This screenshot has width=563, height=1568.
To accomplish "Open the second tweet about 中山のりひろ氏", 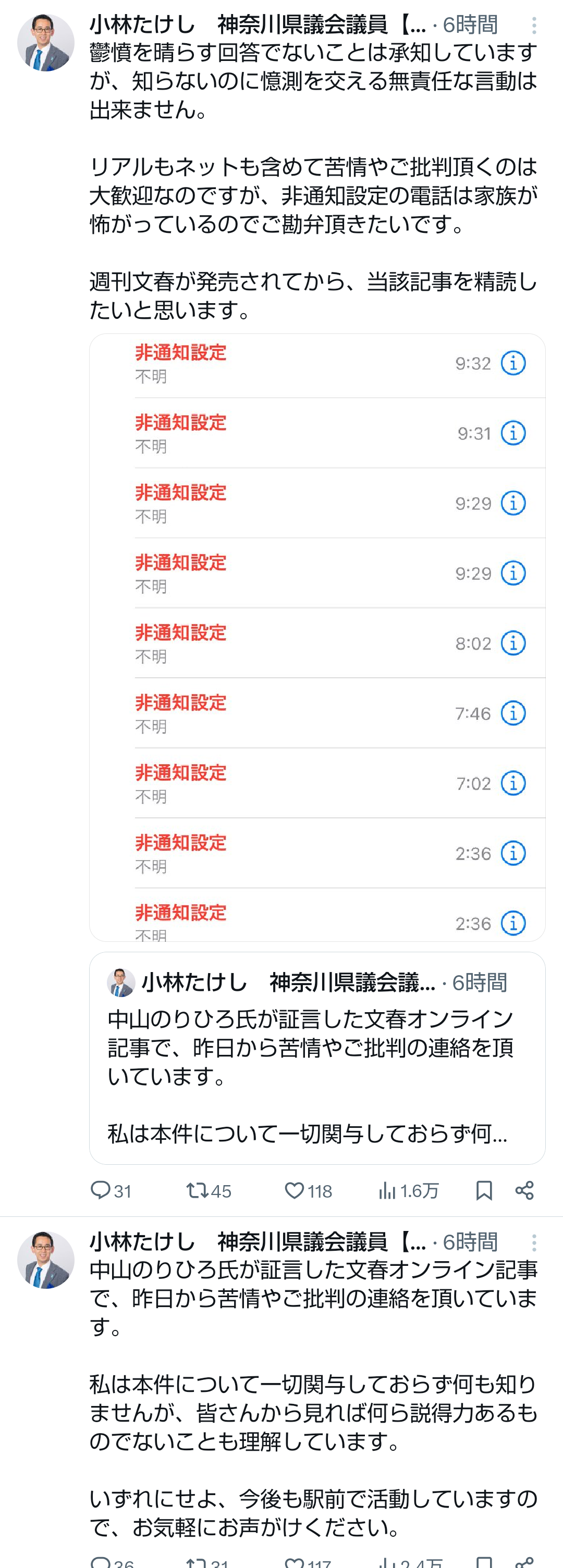I will tap(313, 1412).
